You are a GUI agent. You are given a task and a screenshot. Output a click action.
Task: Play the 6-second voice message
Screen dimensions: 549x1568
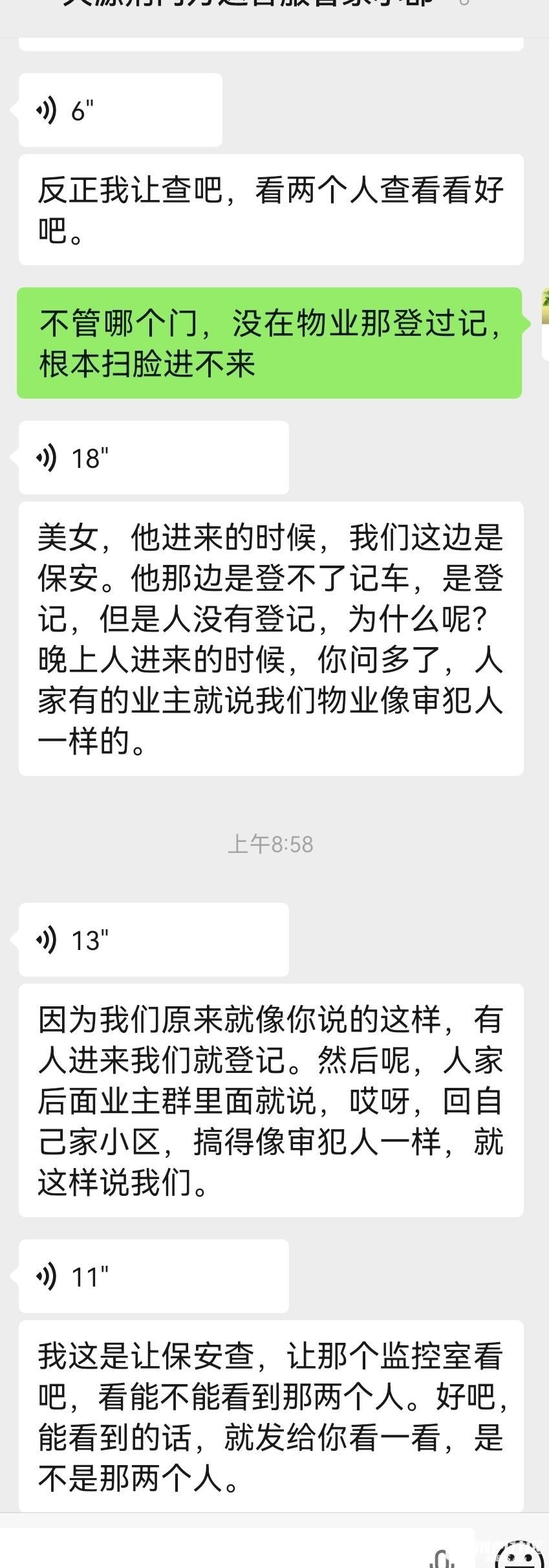[120, 111]
